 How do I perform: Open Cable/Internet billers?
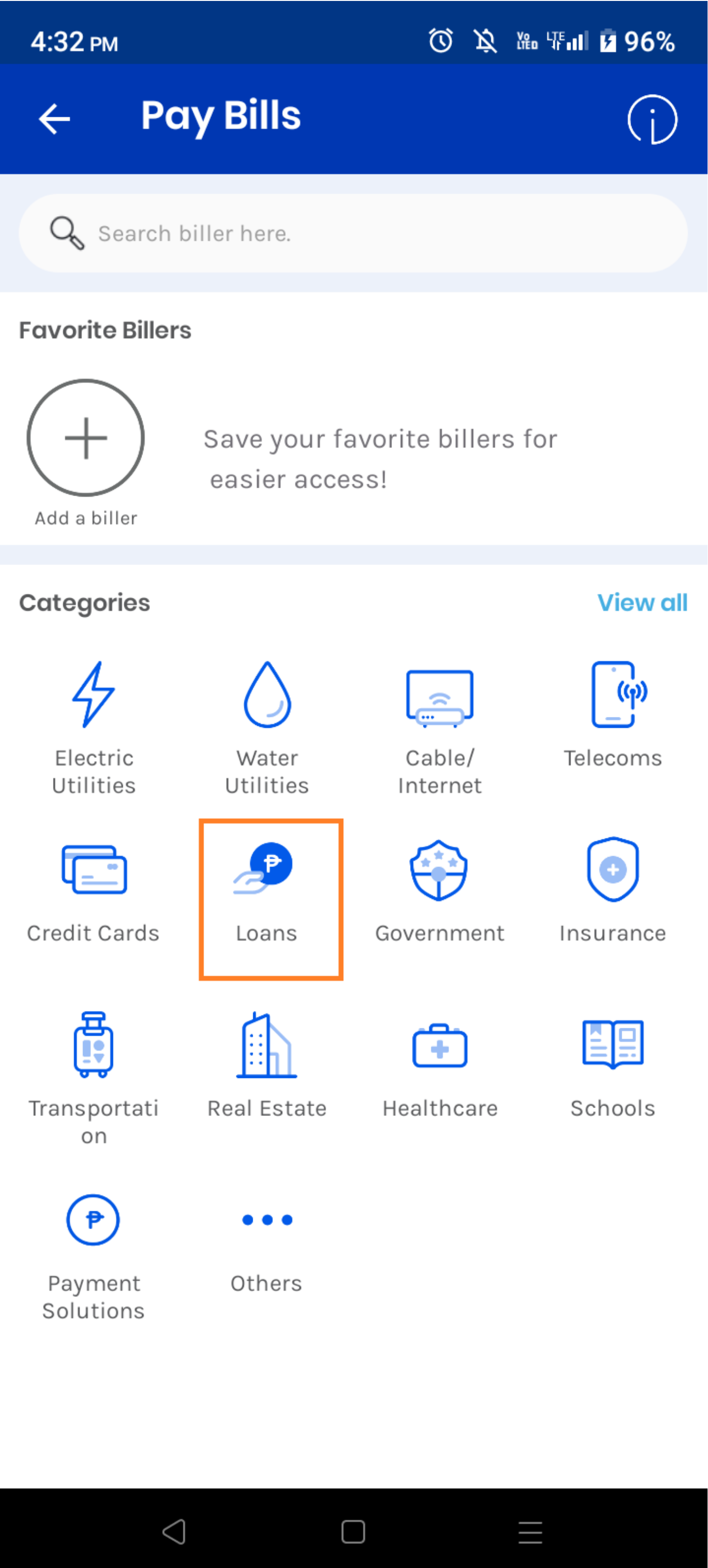pyautogui.click(x=439, y=727)
